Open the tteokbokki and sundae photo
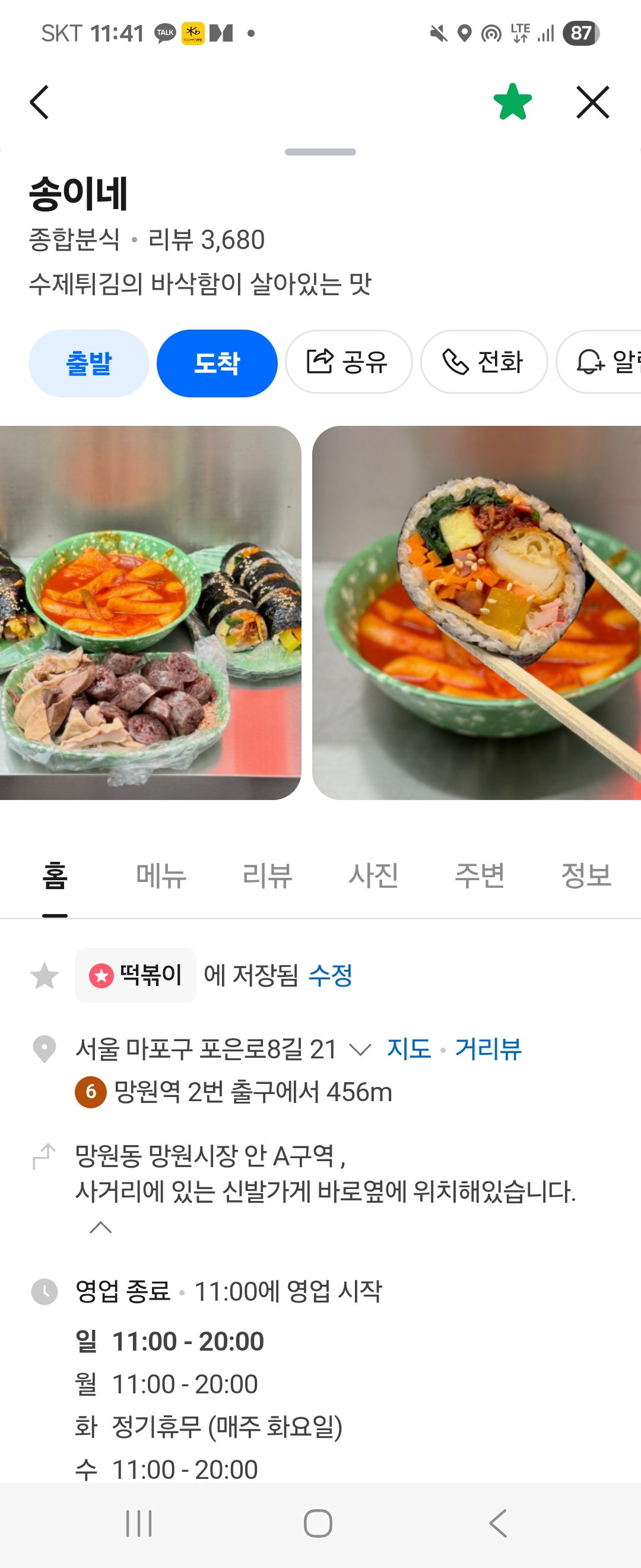Screen dimensions: 641x1568 [x=149, y=612]
